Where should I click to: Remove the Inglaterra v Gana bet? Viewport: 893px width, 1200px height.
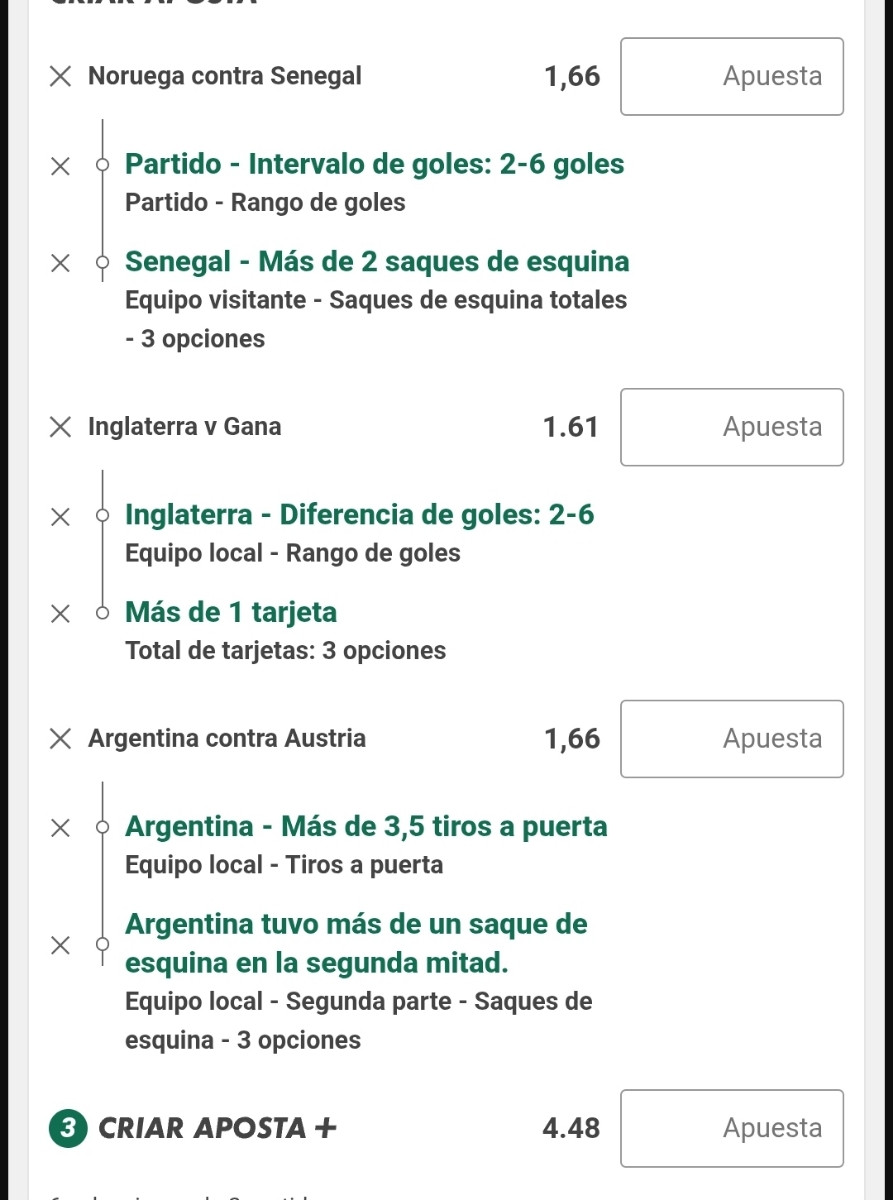click(61, 427)
